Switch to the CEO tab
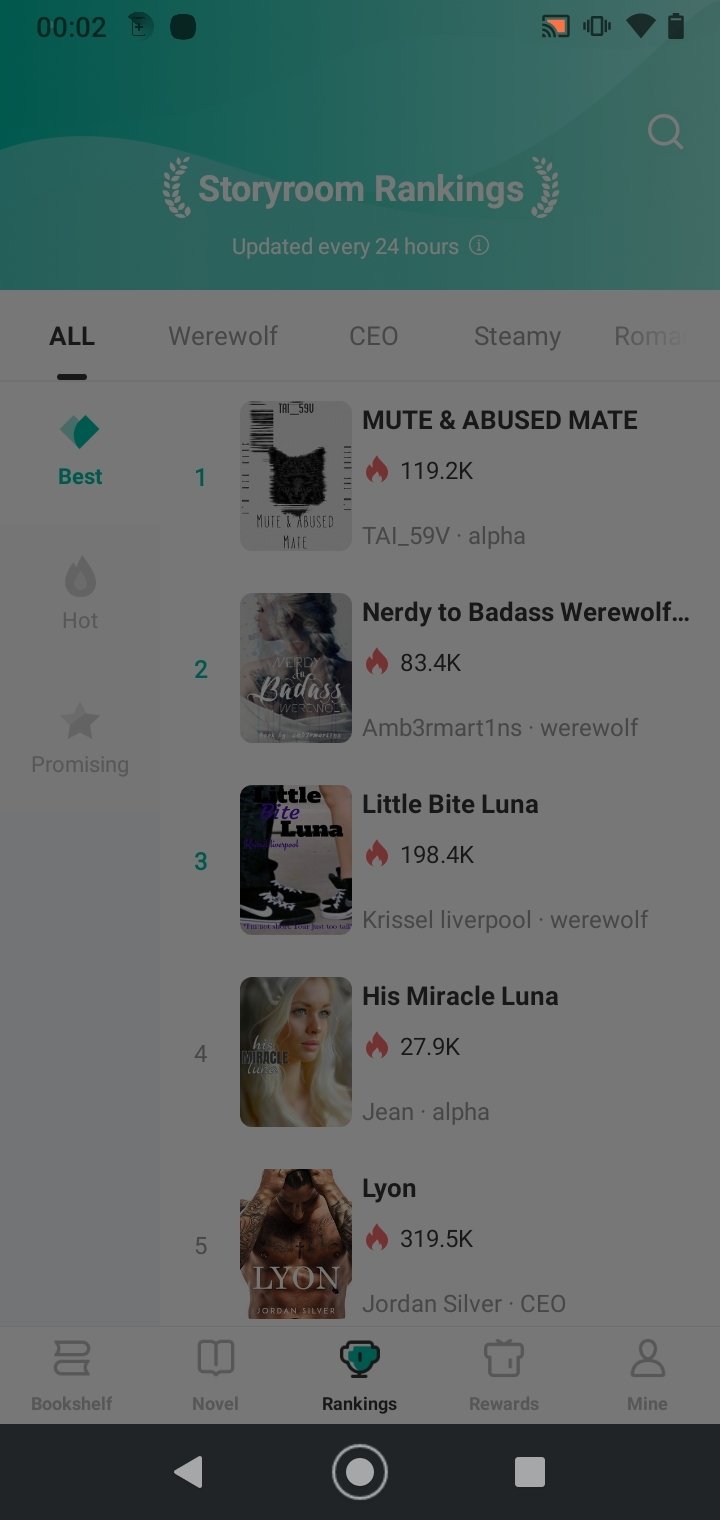 [373, 336]
